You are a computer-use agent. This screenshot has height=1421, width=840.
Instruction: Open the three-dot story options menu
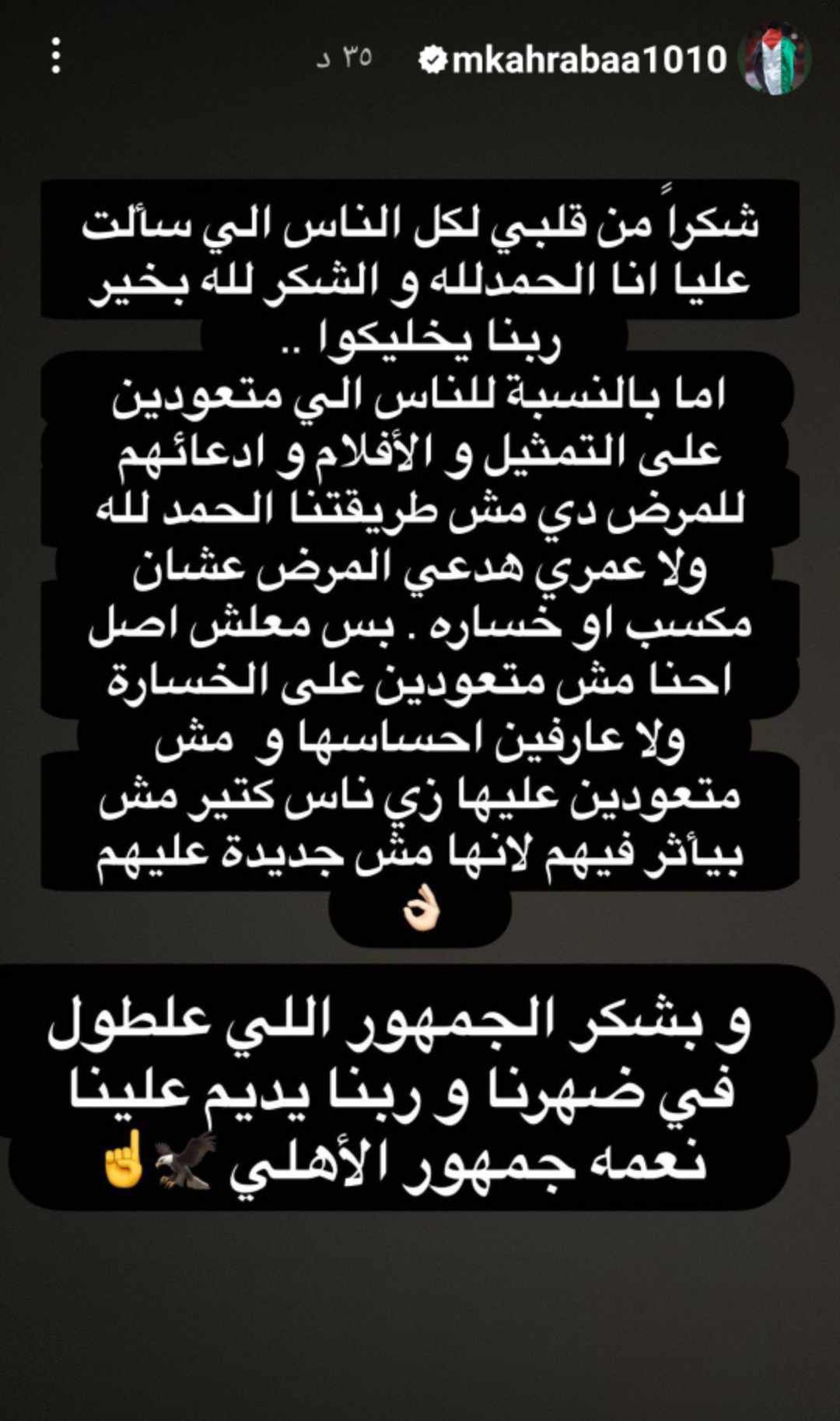tap(56, 56)
